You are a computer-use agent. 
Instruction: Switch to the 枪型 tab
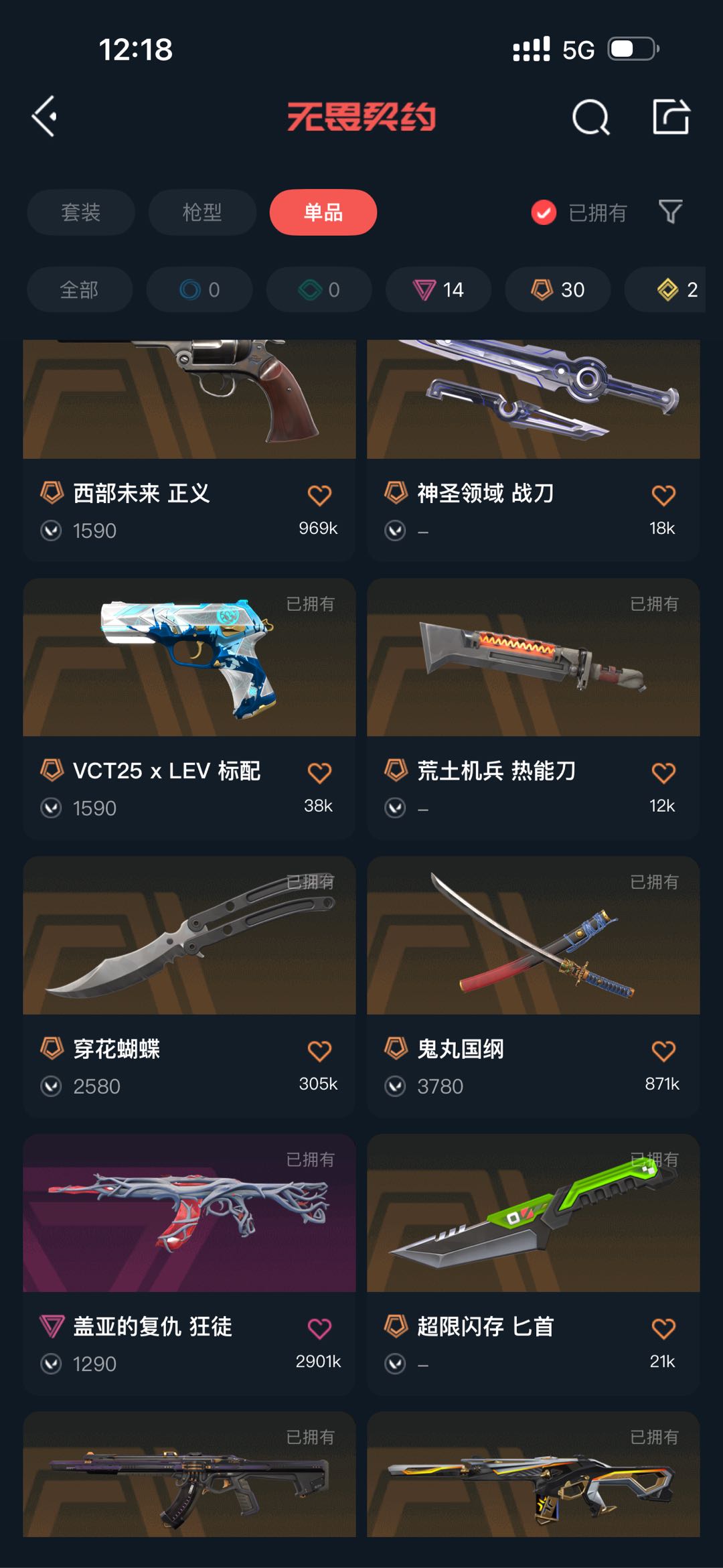(x=202, y=212)
